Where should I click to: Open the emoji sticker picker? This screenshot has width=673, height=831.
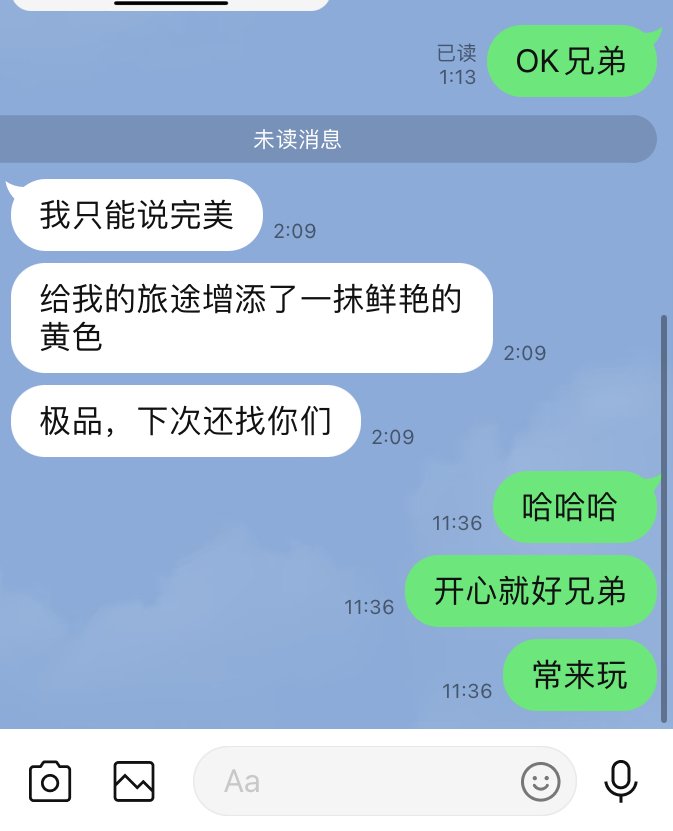541,781
